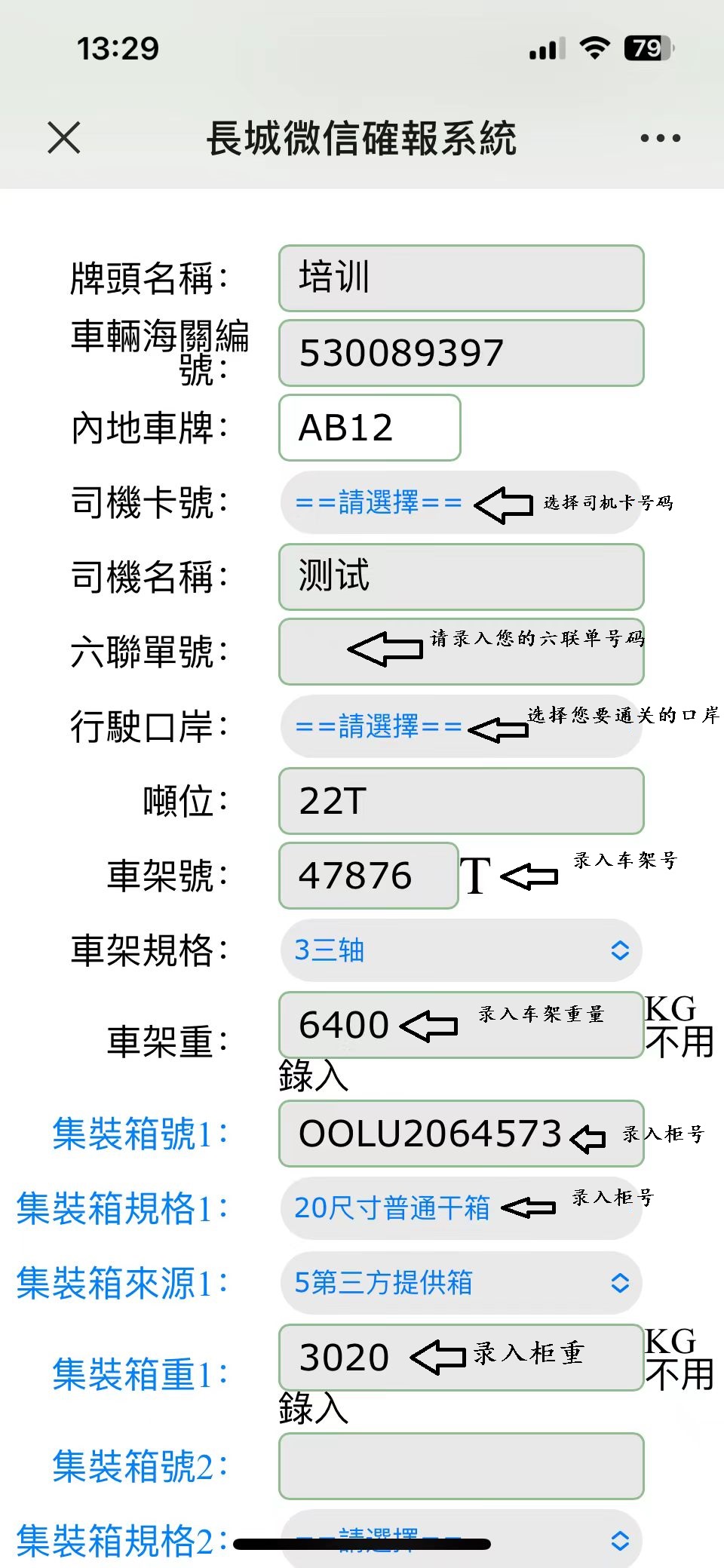This screenshot has height=1568, width=724.
Task: Tap the 噸位 field showing 22T
Action: (461, 801)
